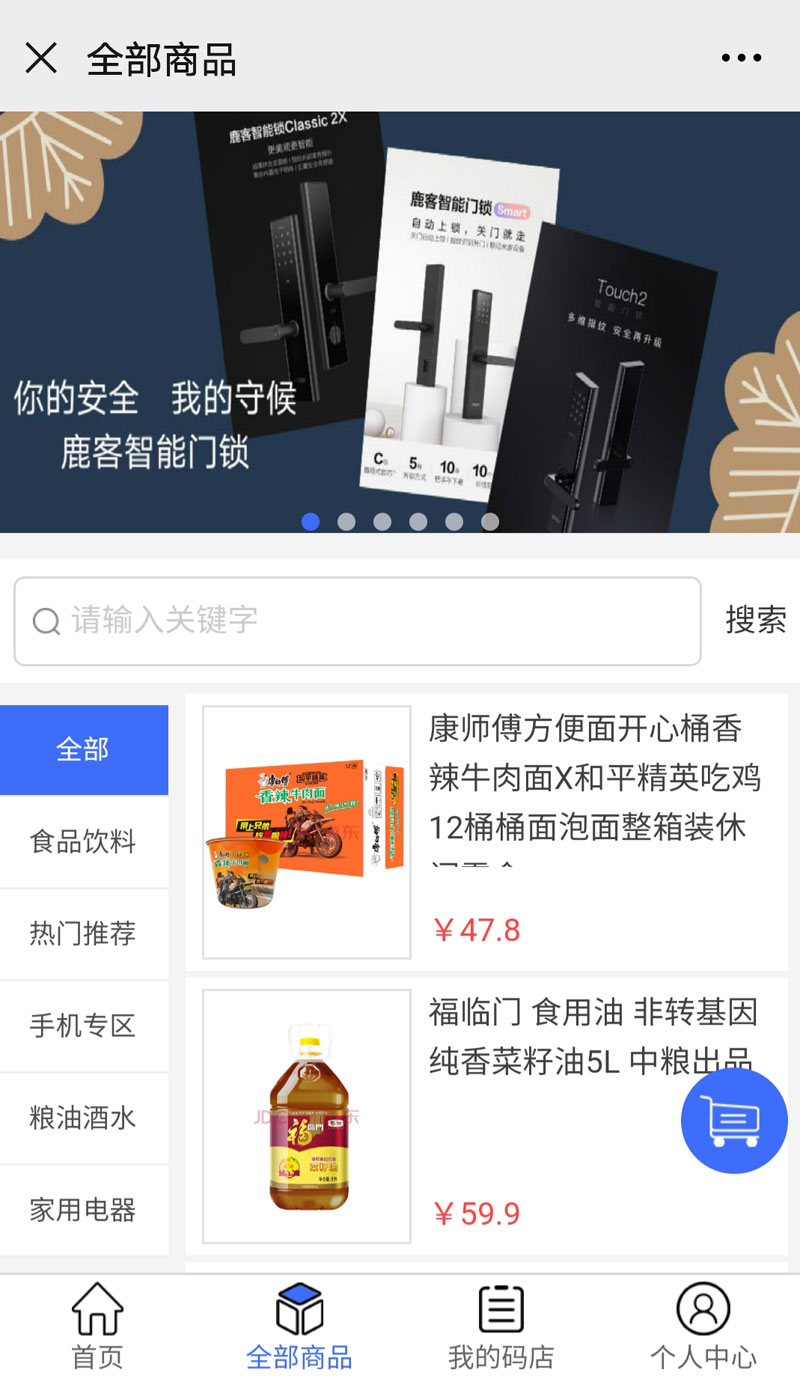Jump to the second banner carousel dot

(347, 521)
